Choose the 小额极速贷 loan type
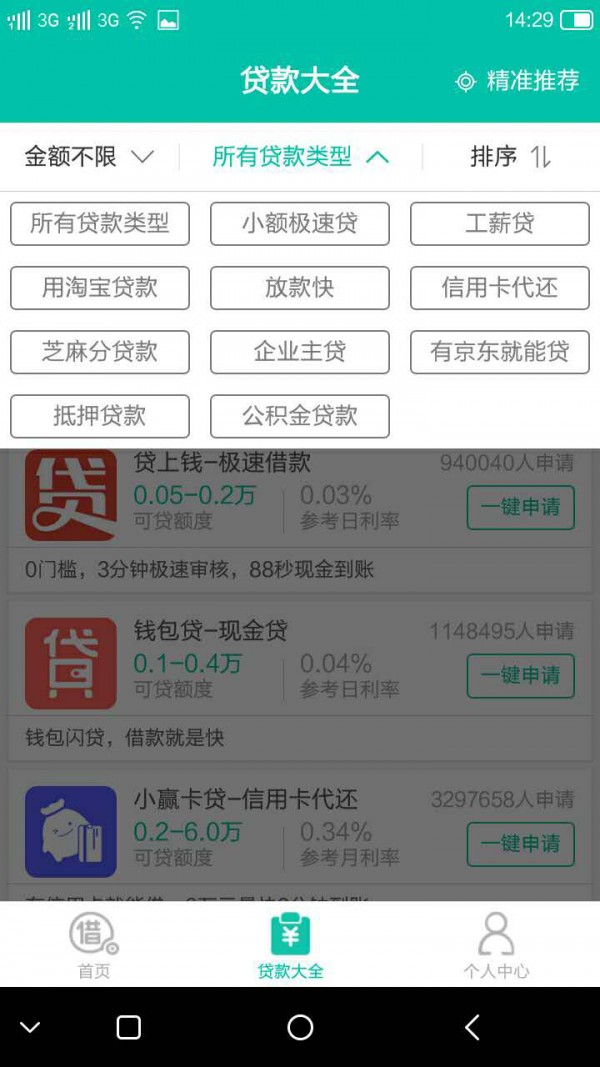Viewport: 600px width, 1067px height. pyautogui.click(x=300, y=223)
